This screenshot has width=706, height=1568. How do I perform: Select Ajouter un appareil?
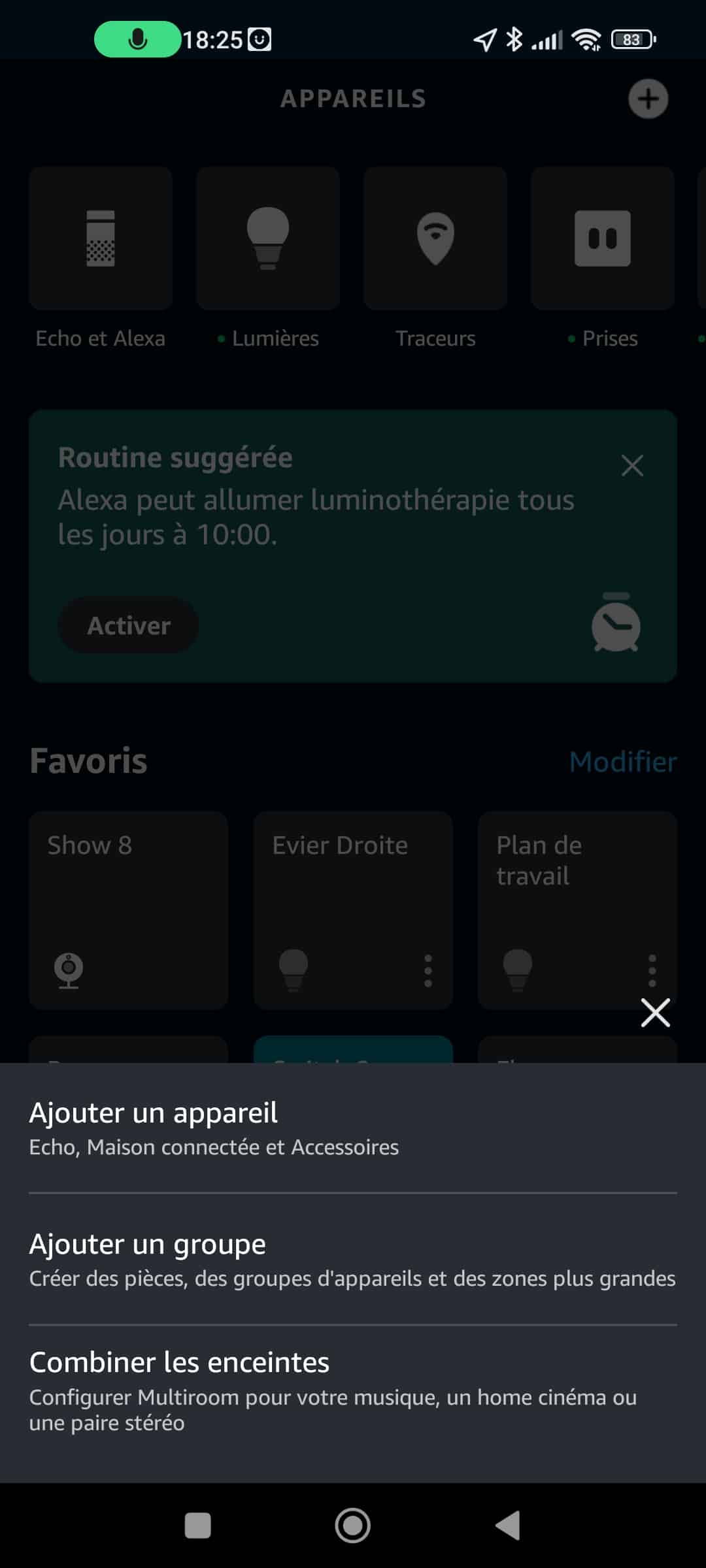[x=353, y=1128]
